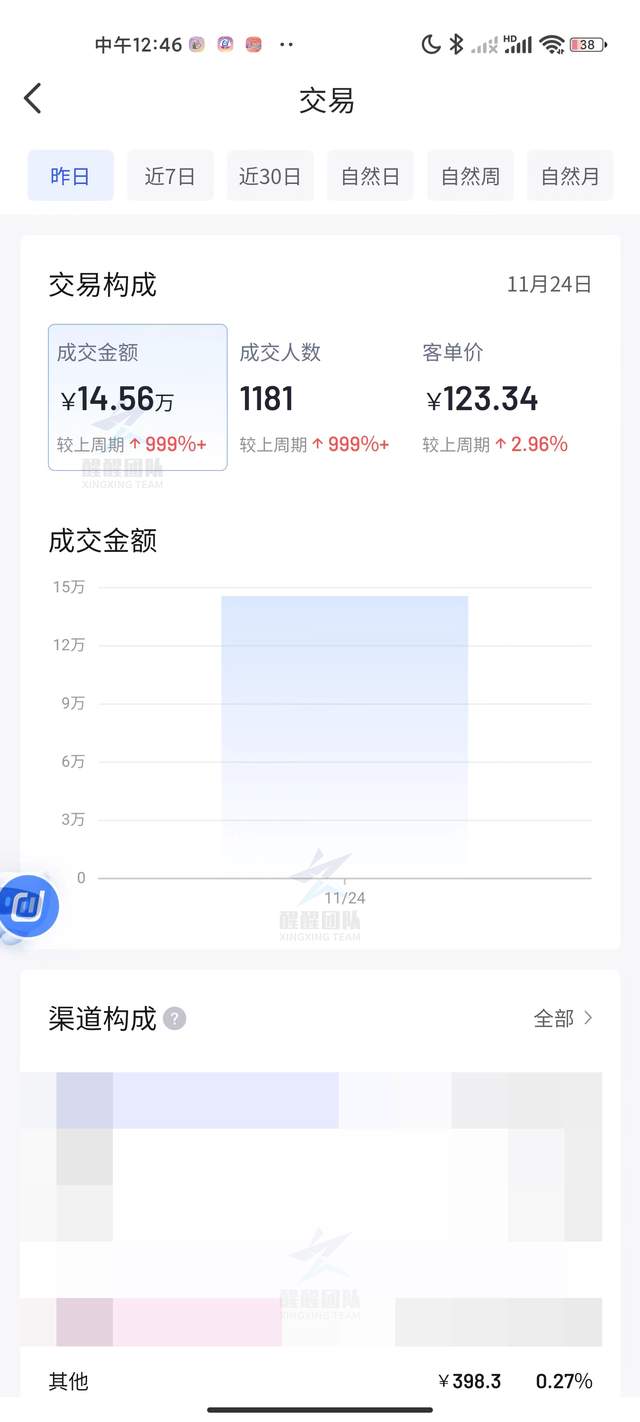The width and height of the screenshot is (640, 1422).
Task: Show data for 近30日
Action: pos(270,176)
